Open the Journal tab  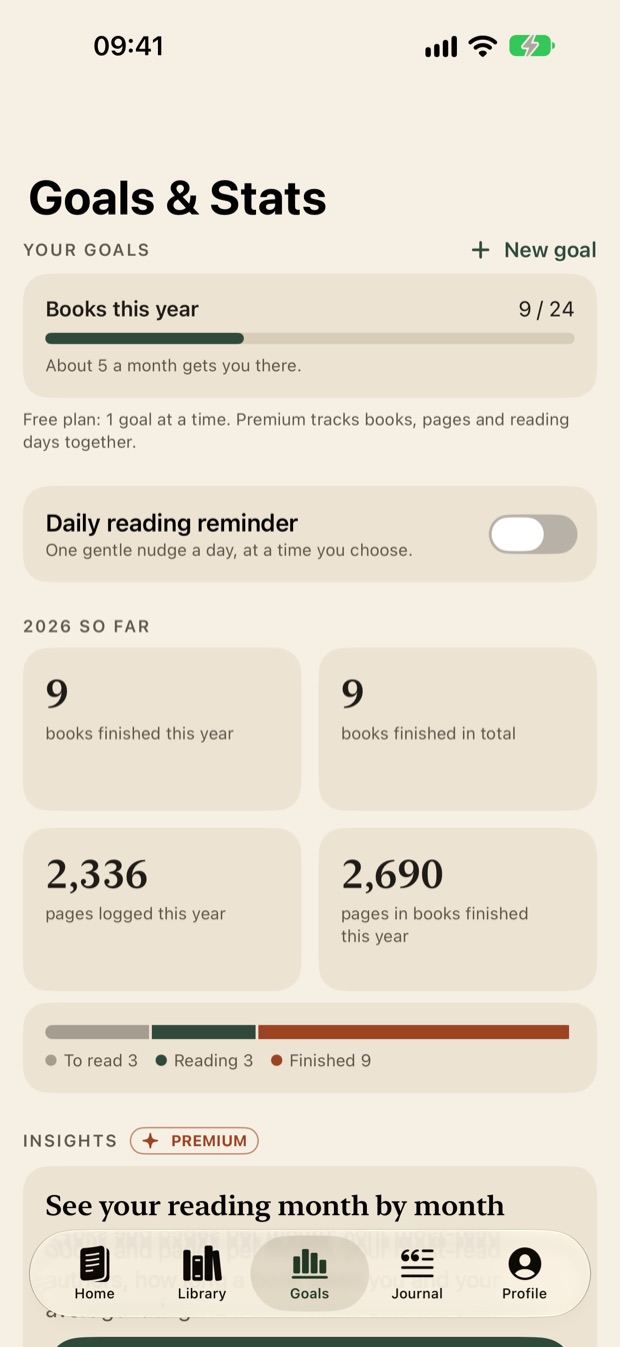pyautogui.click(x=417, y=1273)
